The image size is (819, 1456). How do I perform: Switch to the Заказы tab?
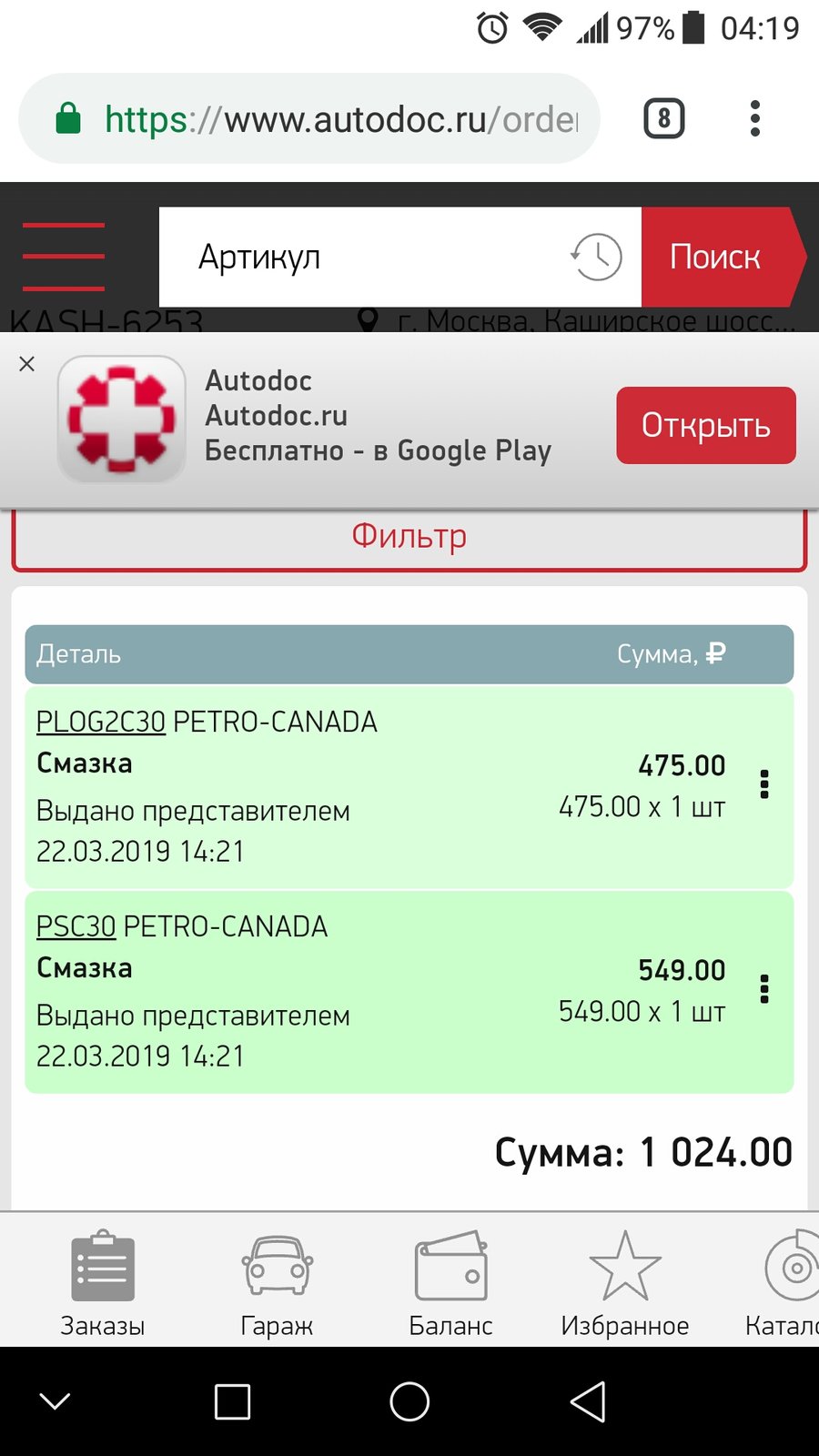[103, 1283]
